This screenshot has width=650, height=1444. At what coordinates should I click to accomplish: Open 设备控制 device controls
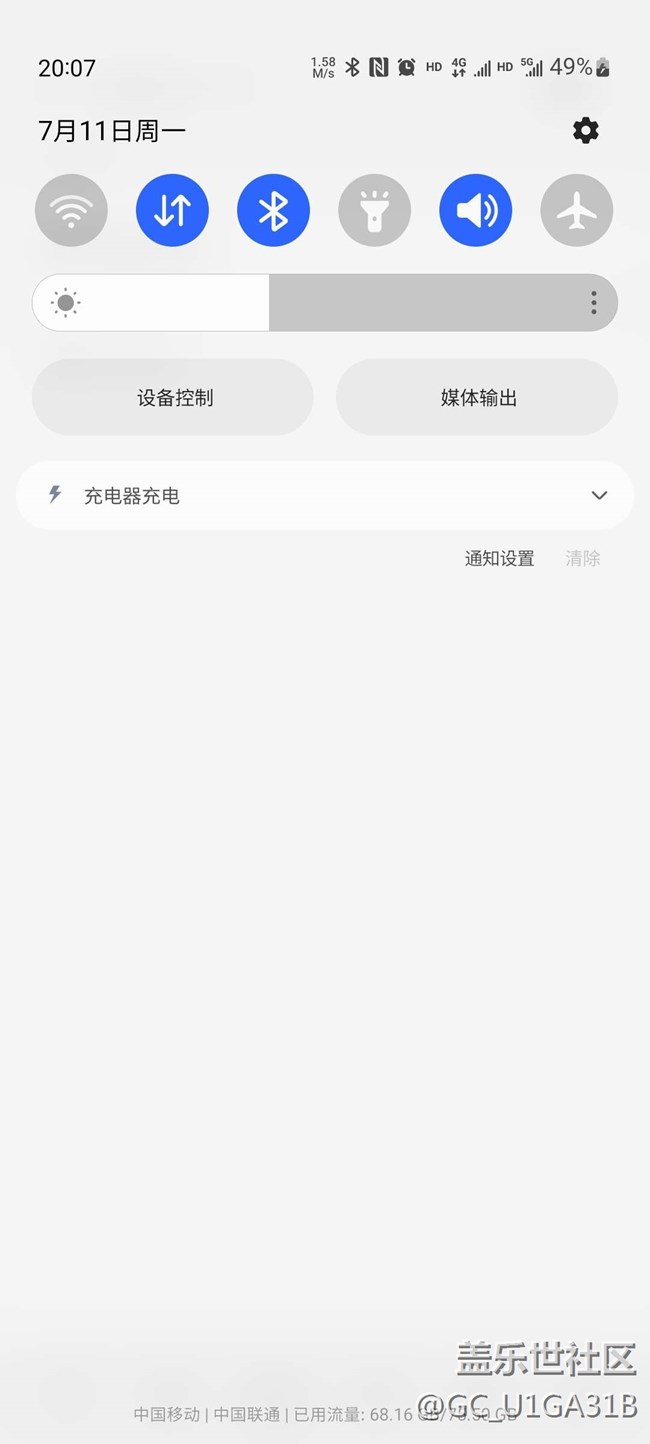173,397
